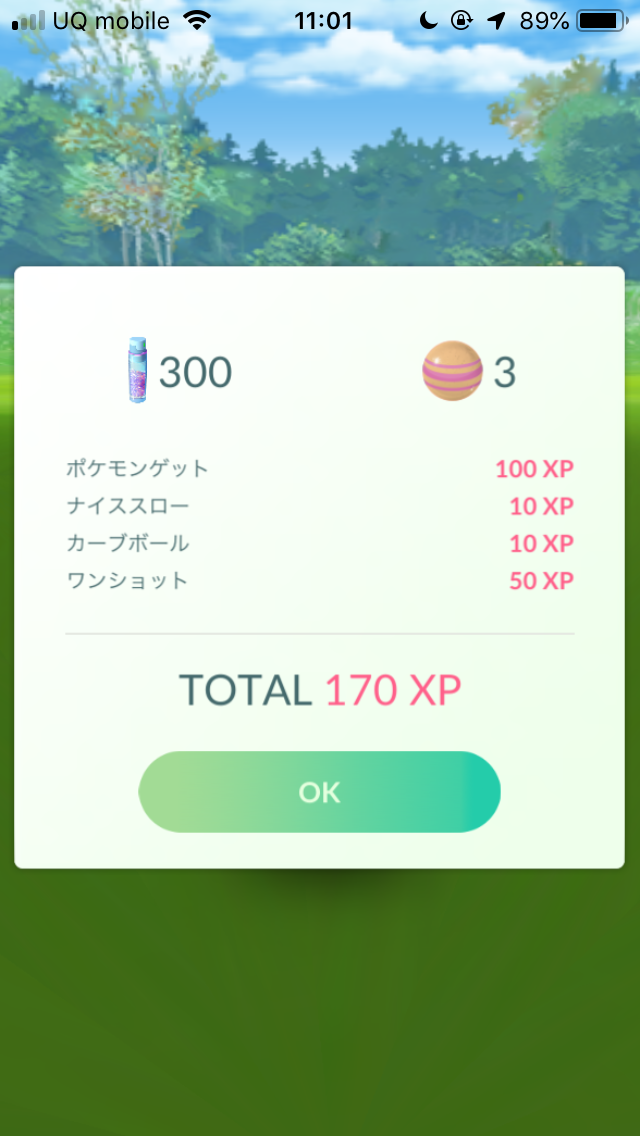Confirm the catch rewards with OK
The image size is (640, 1136).
click(319, 792)
